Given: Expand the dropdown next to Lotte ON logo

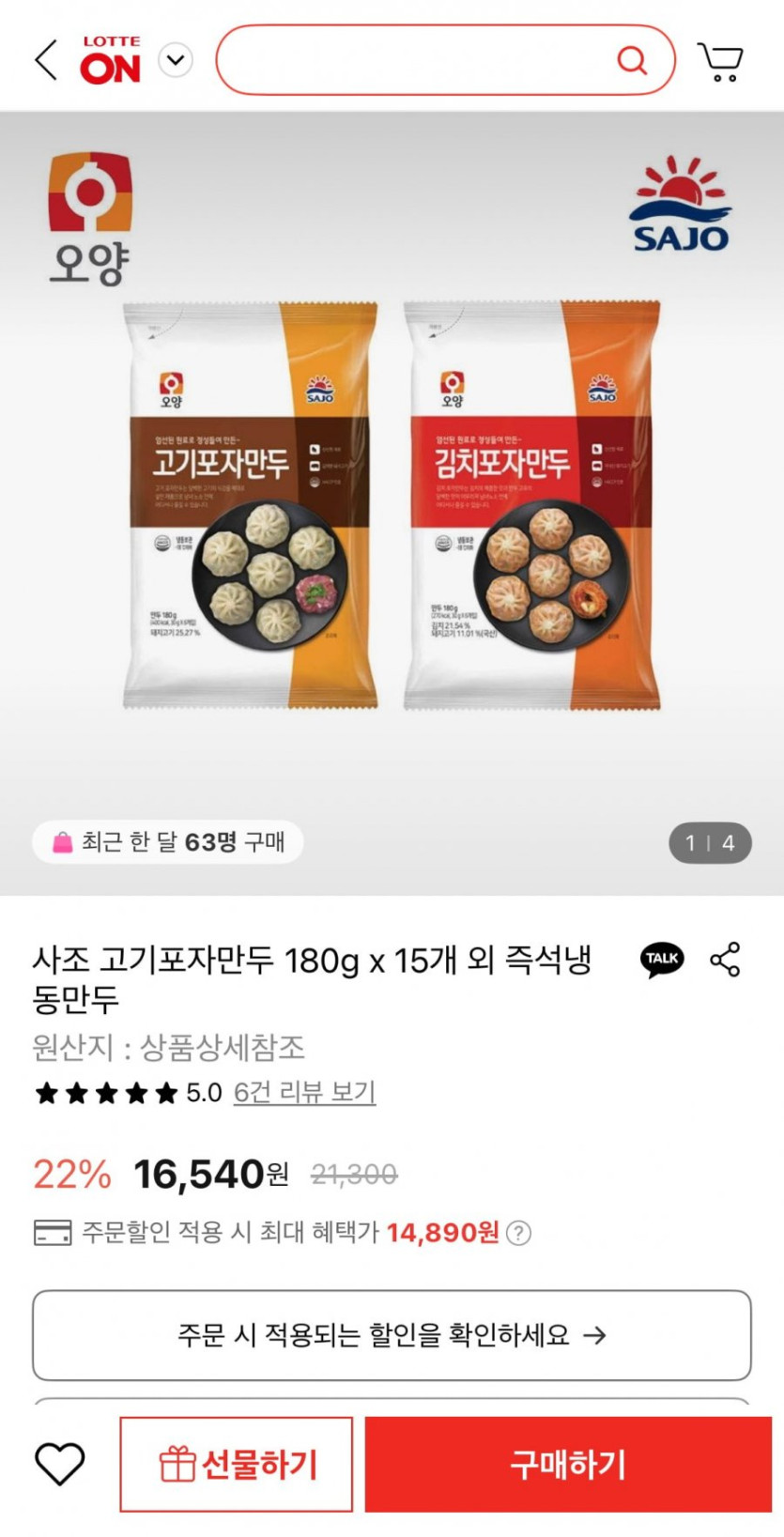Looking at the screenshot, I should pyautogui.click(x=176, y=60).
